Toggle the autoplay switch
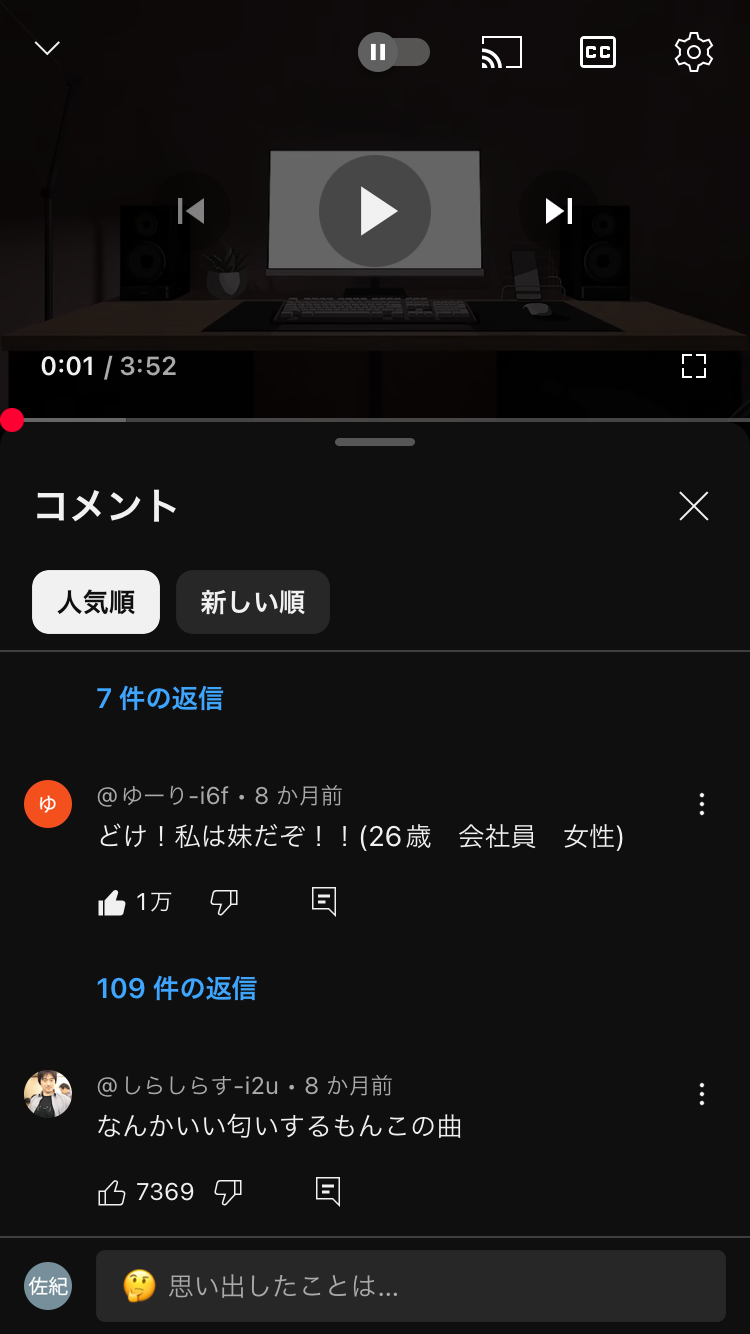This screenshot has height=1334, width=750. pos(394,52)
